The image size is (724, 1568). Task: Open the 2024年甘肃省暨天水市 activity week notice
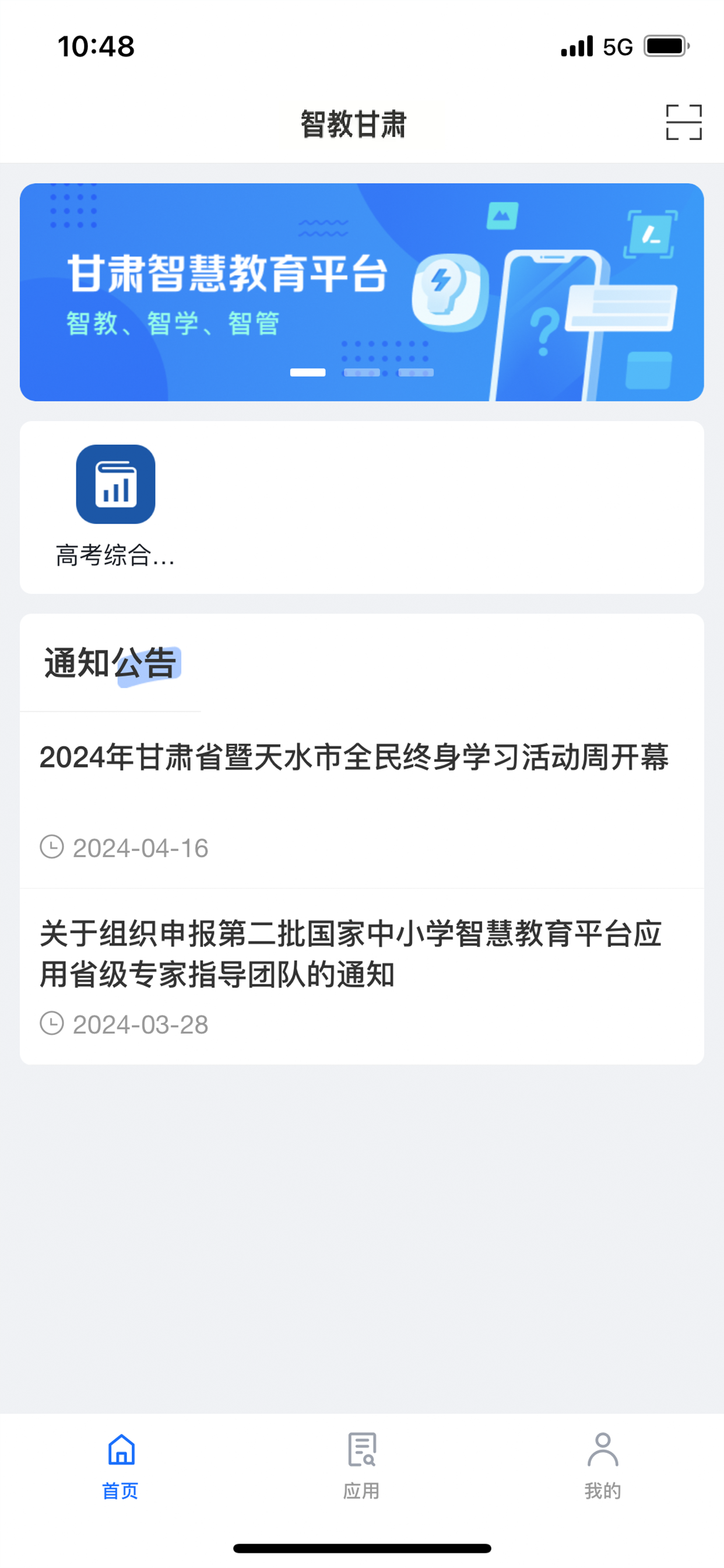[x=354, y=758]
